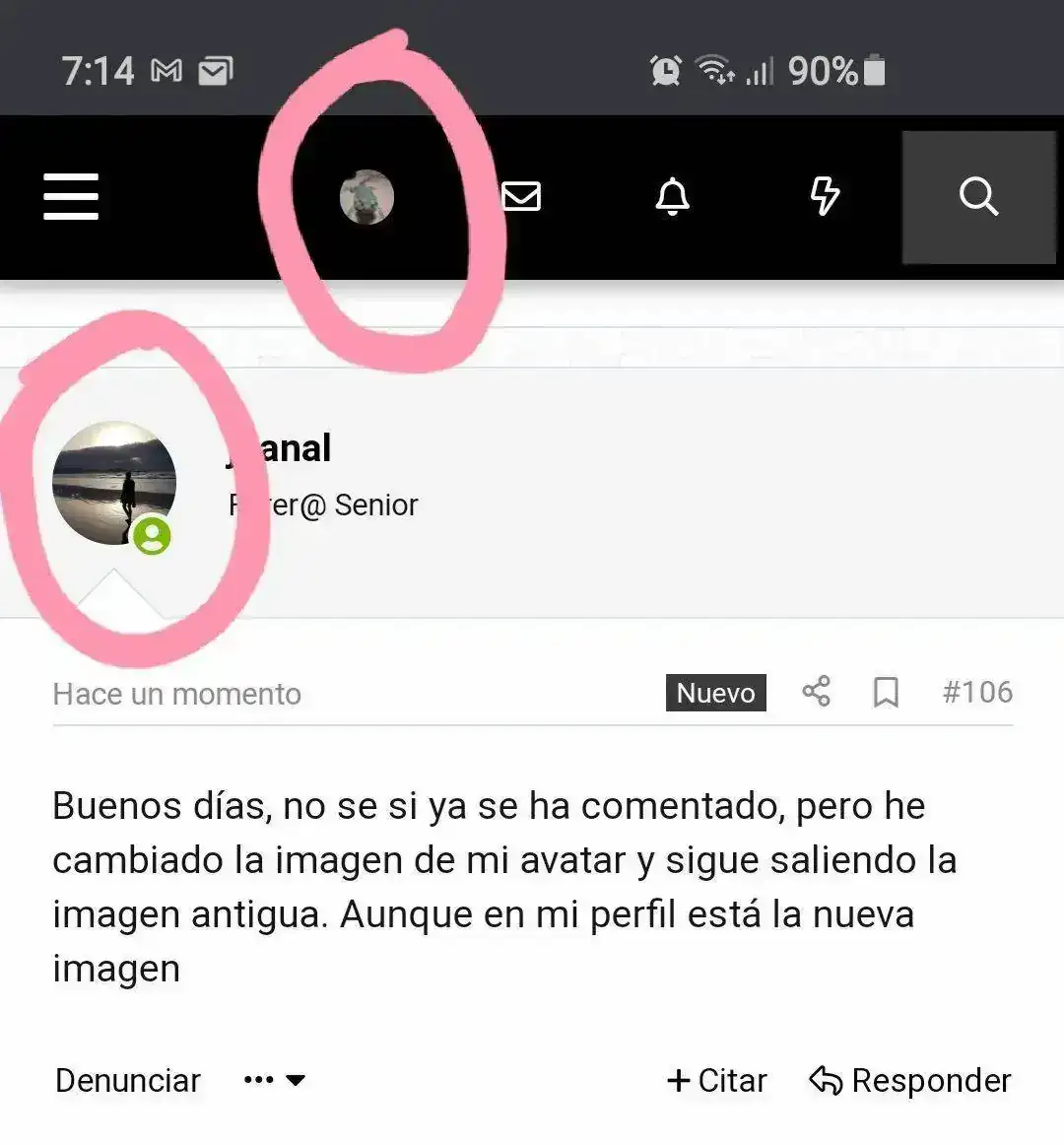
Task: Open the hamburger navigation menu
Action: click(x=71, y=196)
